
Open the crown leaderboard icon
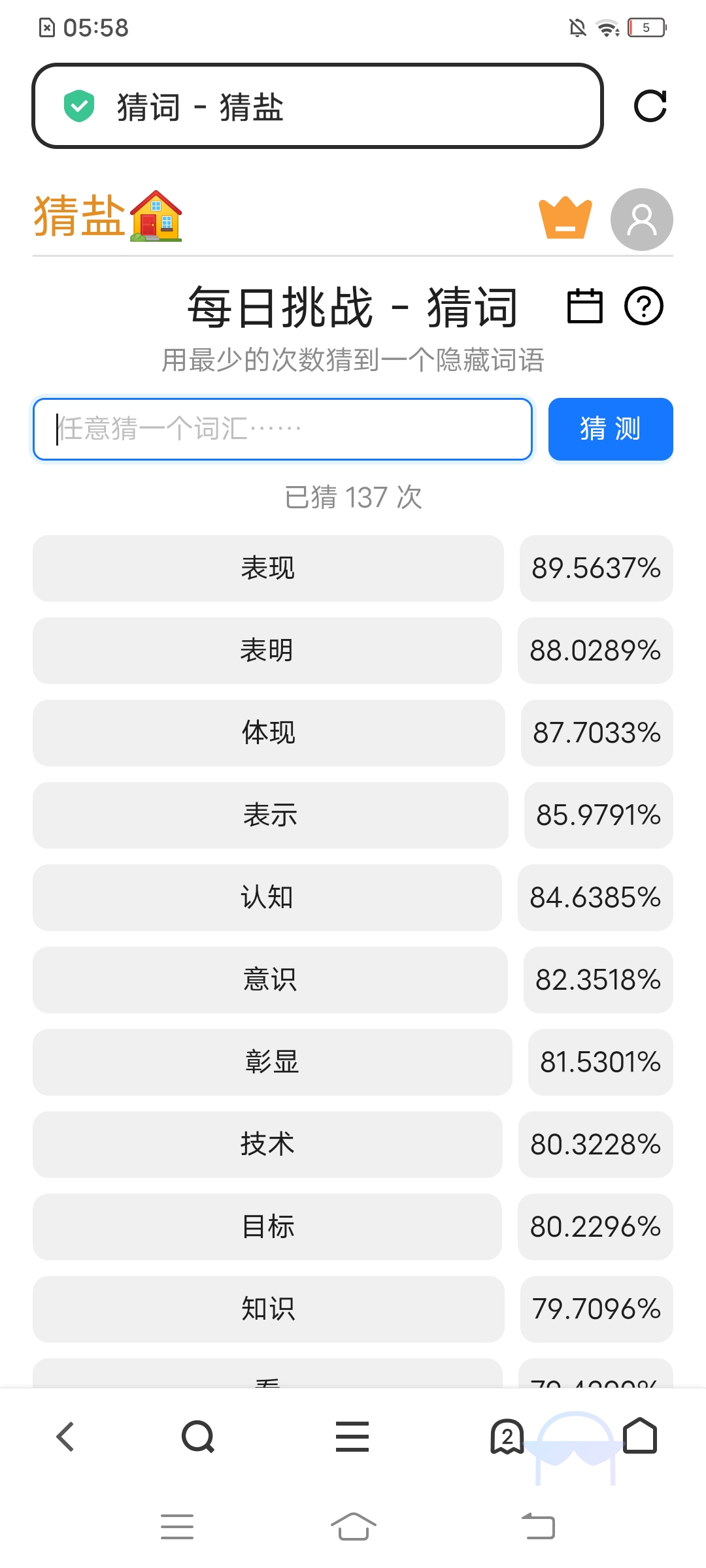565,218
